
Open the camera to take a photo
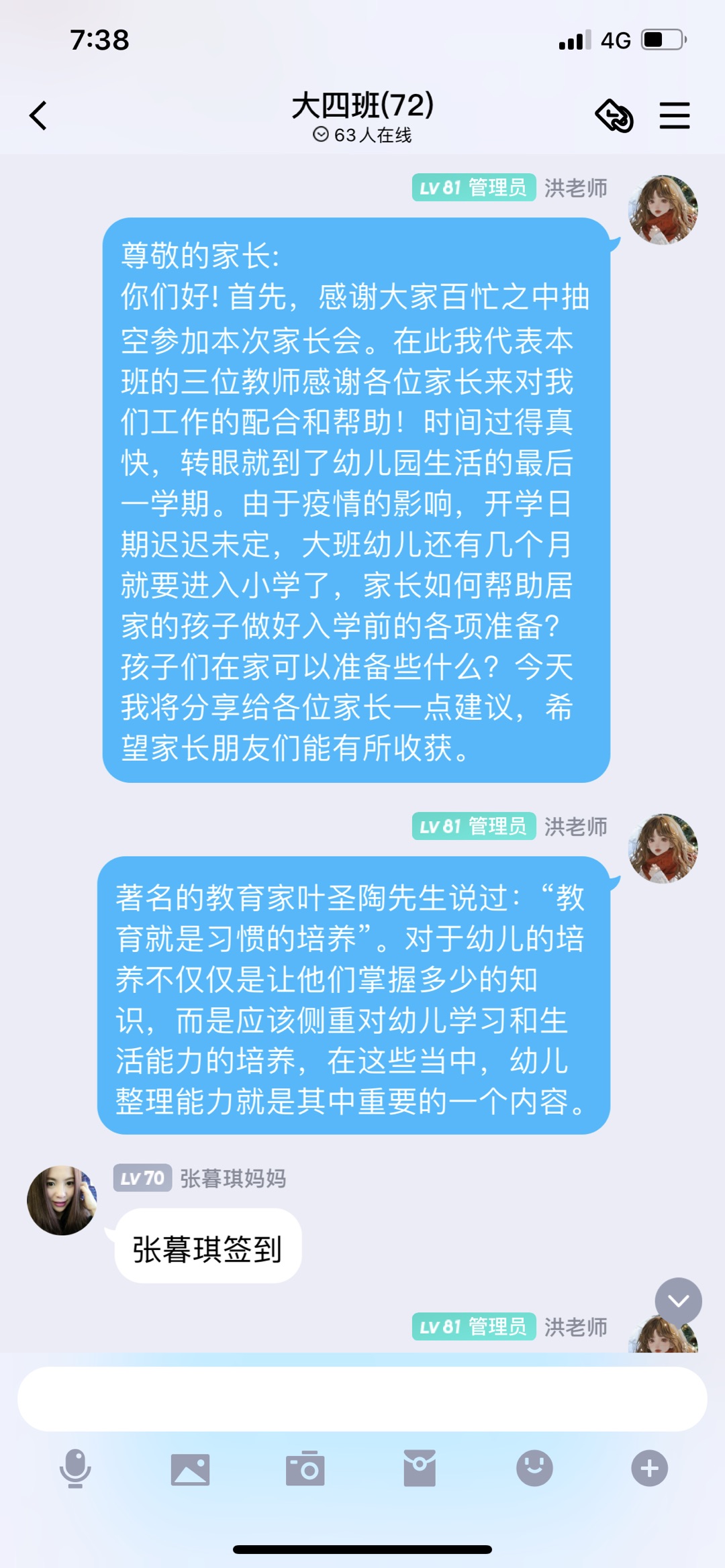[305, 1468]
